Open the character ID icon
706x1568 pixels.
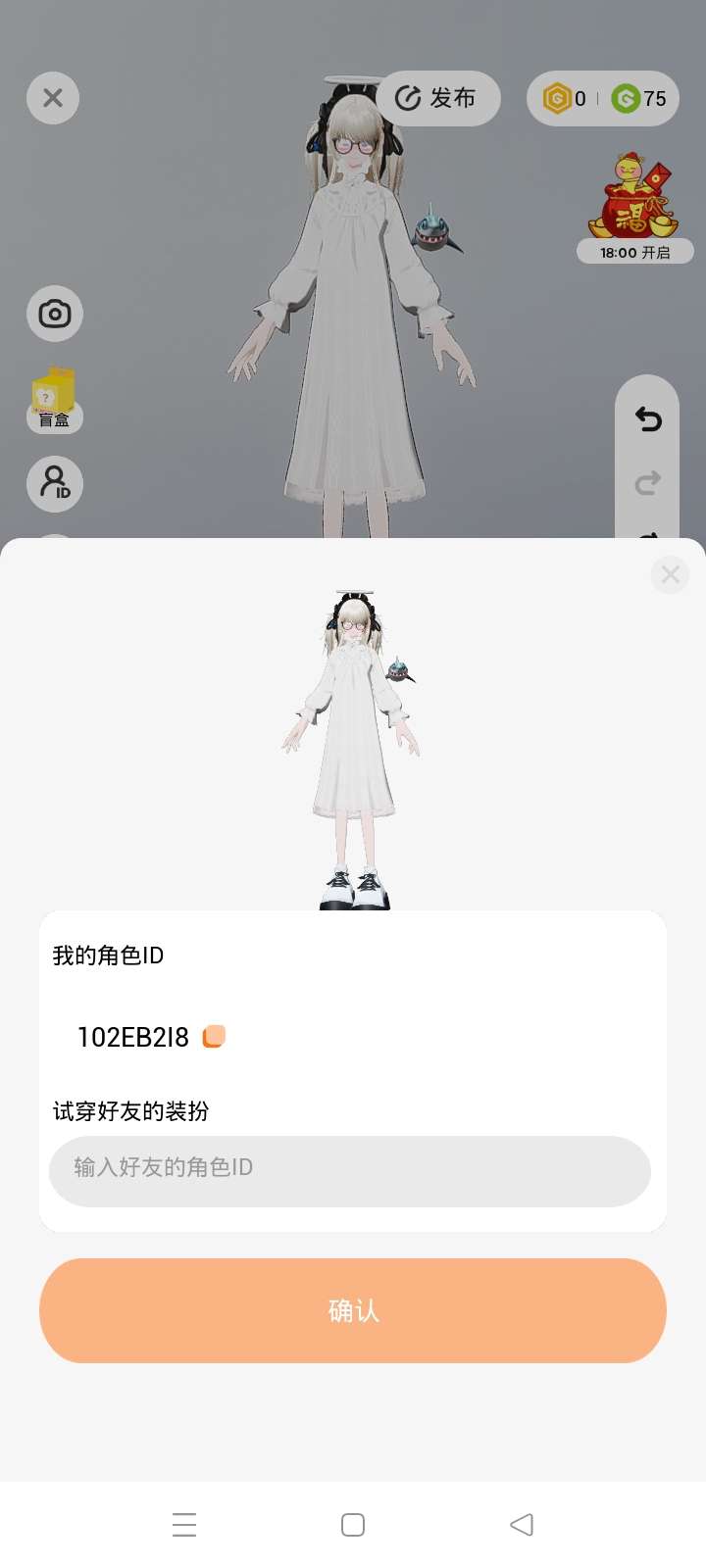pyautogui.click(x=55, y=484)
